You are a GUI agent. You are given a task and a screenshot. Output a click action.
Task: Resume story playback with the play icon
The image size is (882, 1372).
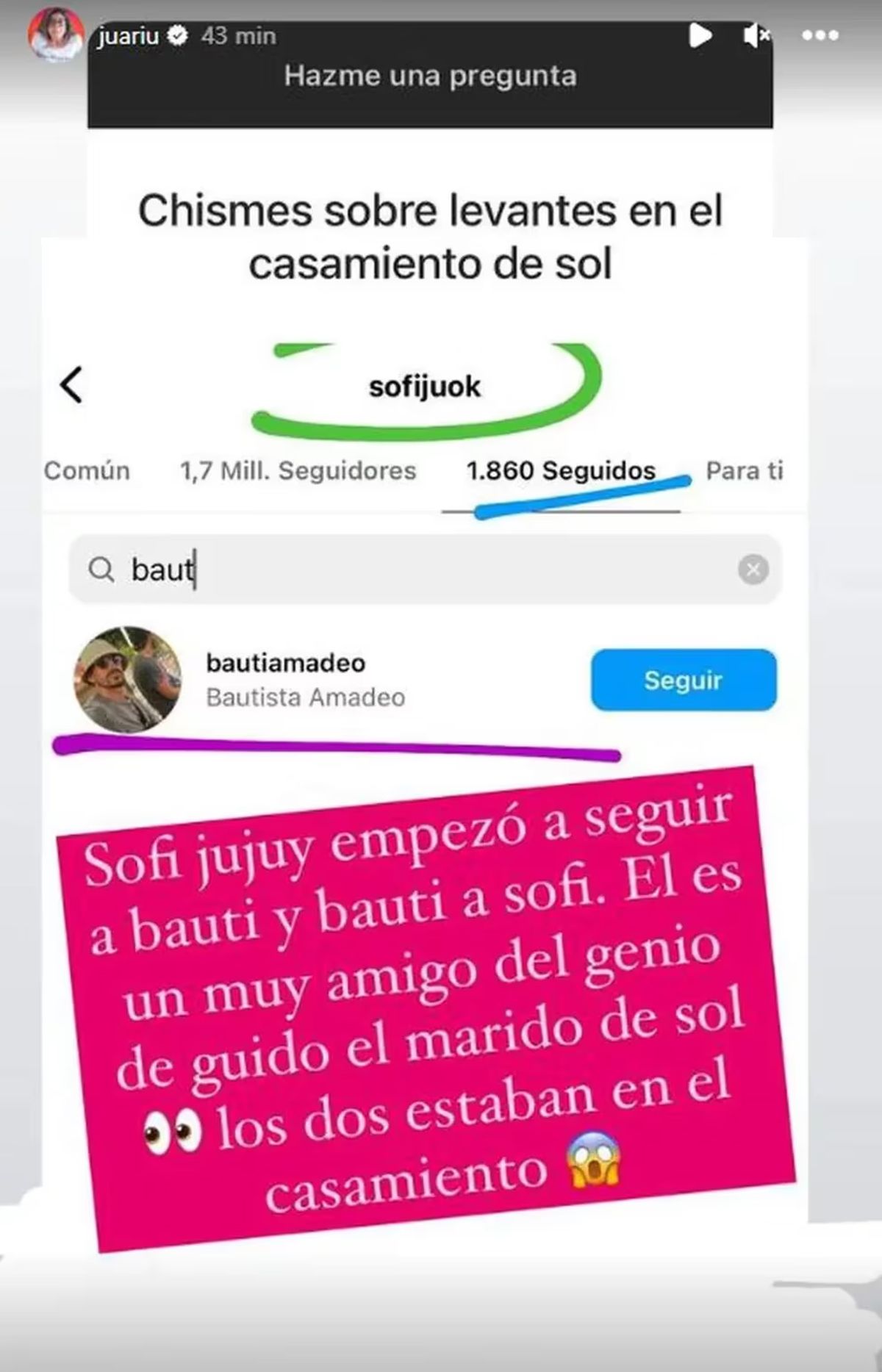click(x=700, y=35)
